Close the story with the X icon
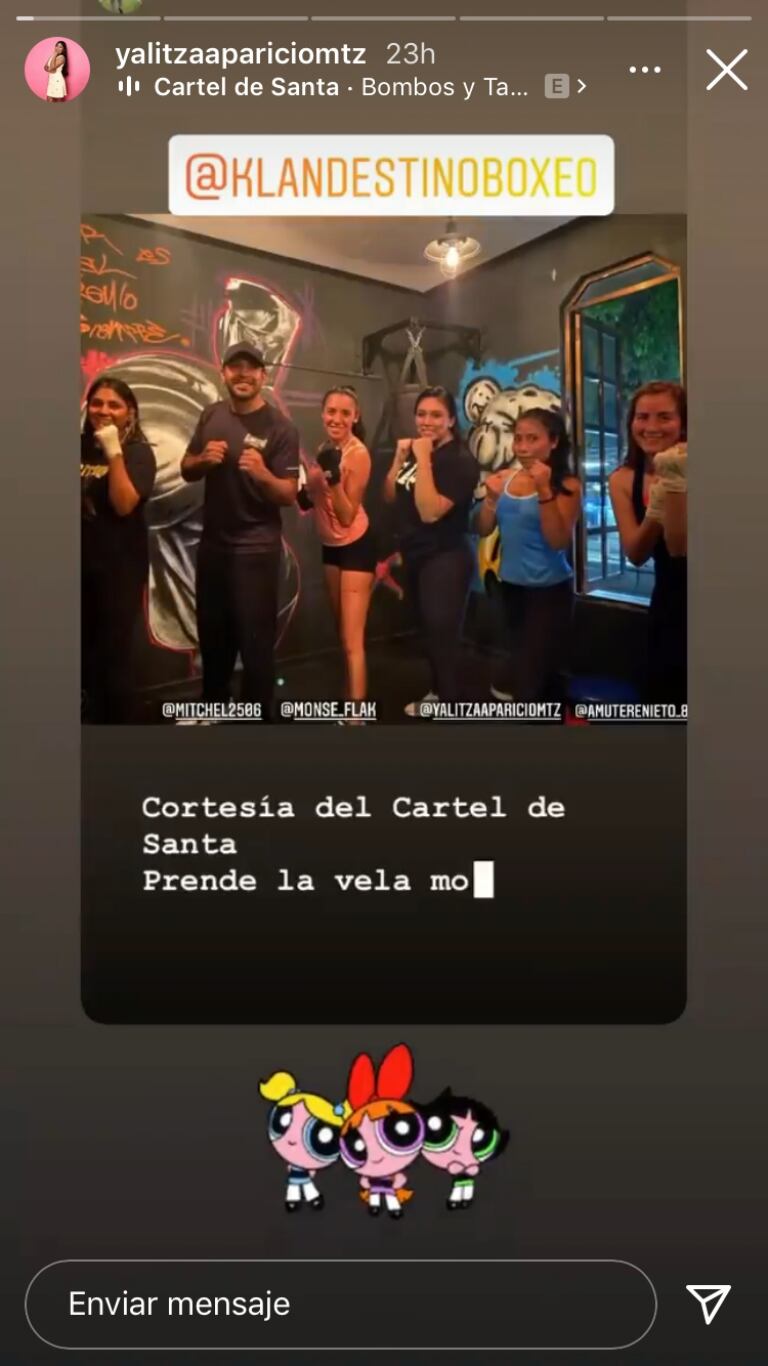Viewport: 768px width, 1366px height. 727,70
